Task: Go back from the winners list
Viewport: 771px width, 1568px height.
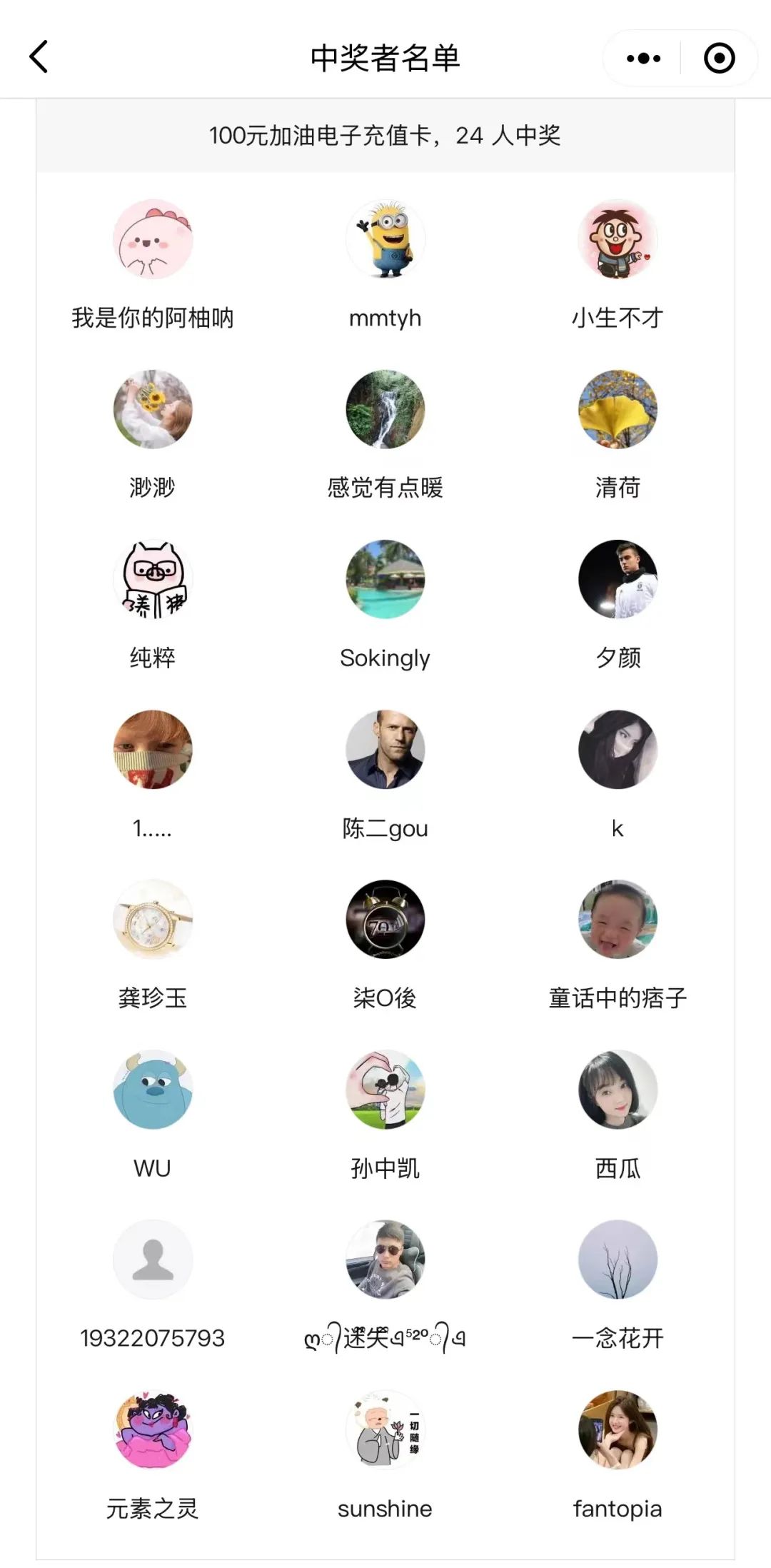Action: (x=39, y=57)
